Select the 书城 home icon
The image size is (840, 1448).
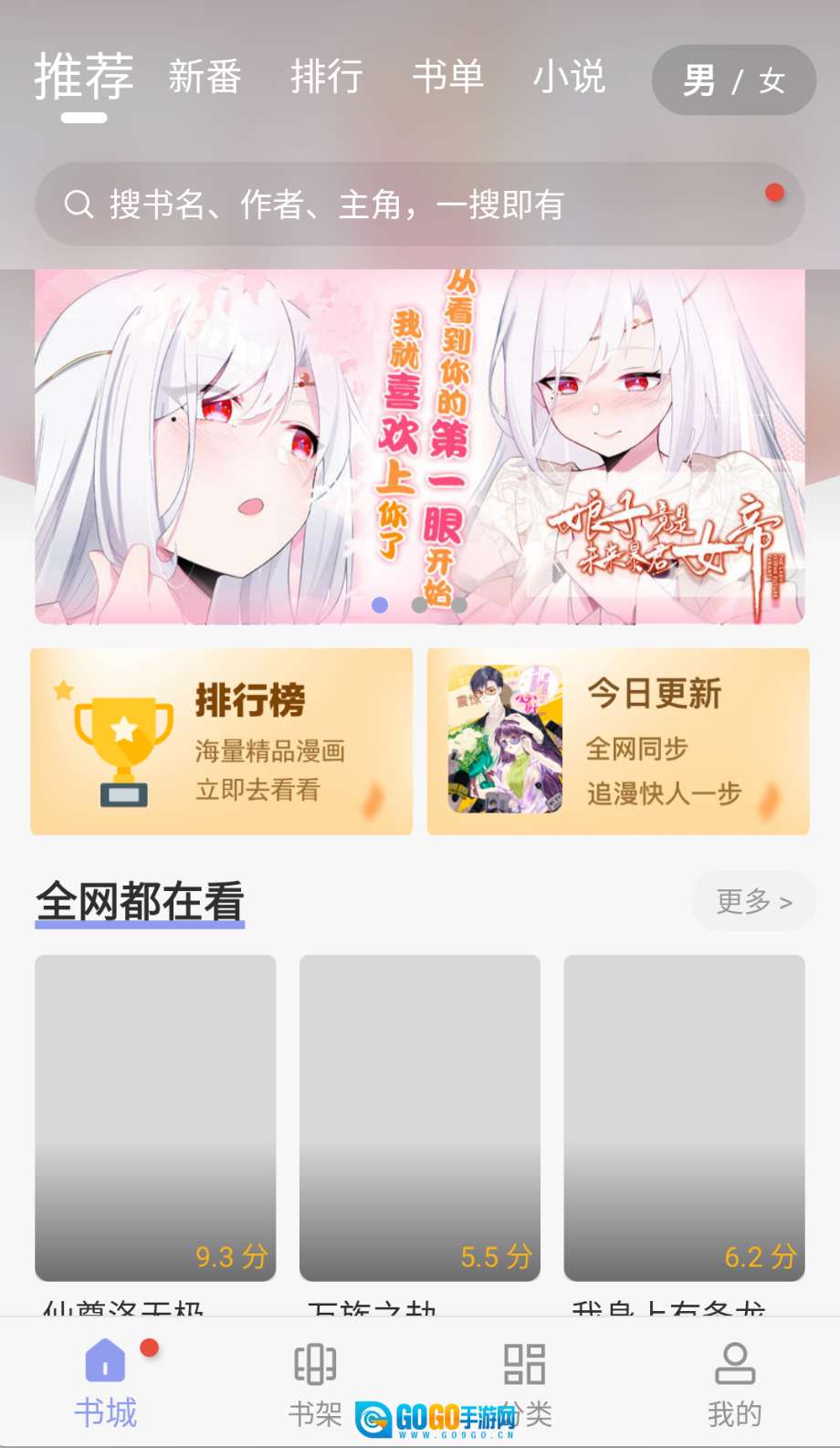click(105, 1360)
